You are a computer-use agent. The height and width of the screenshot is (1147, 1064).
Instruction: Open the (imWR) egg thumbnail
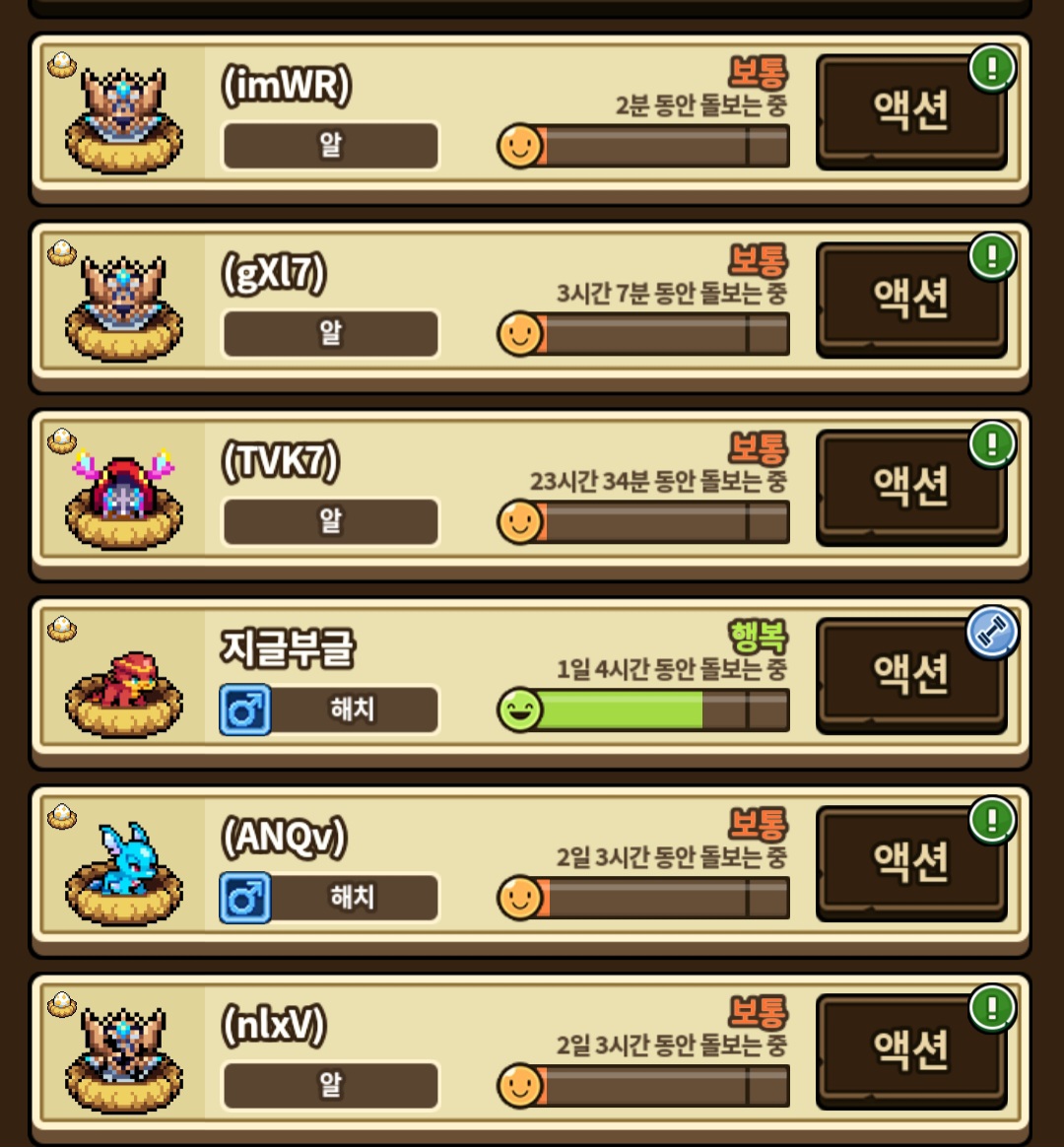click(123, 118)
